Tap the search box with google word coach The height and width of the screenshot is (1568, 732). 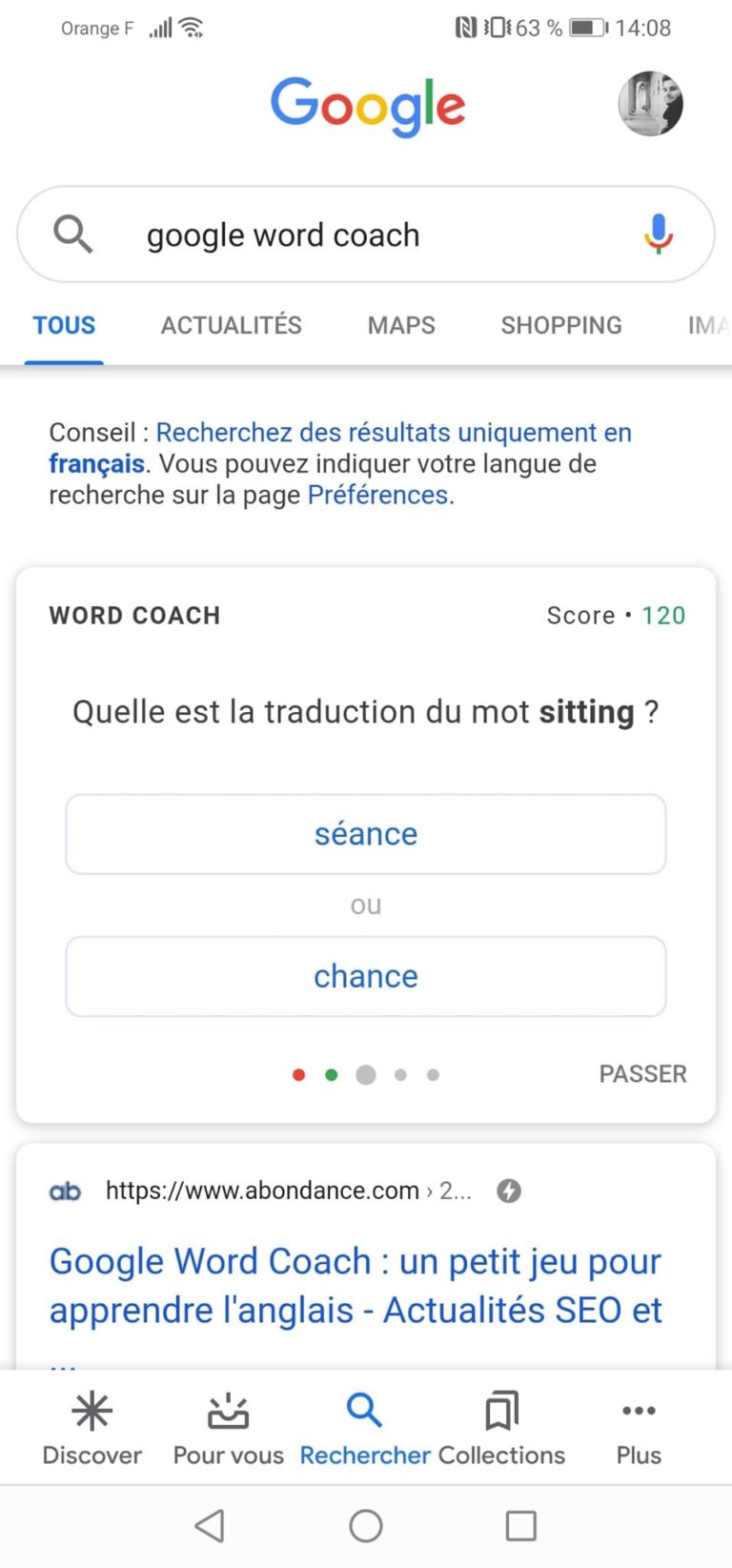[366, 234]
